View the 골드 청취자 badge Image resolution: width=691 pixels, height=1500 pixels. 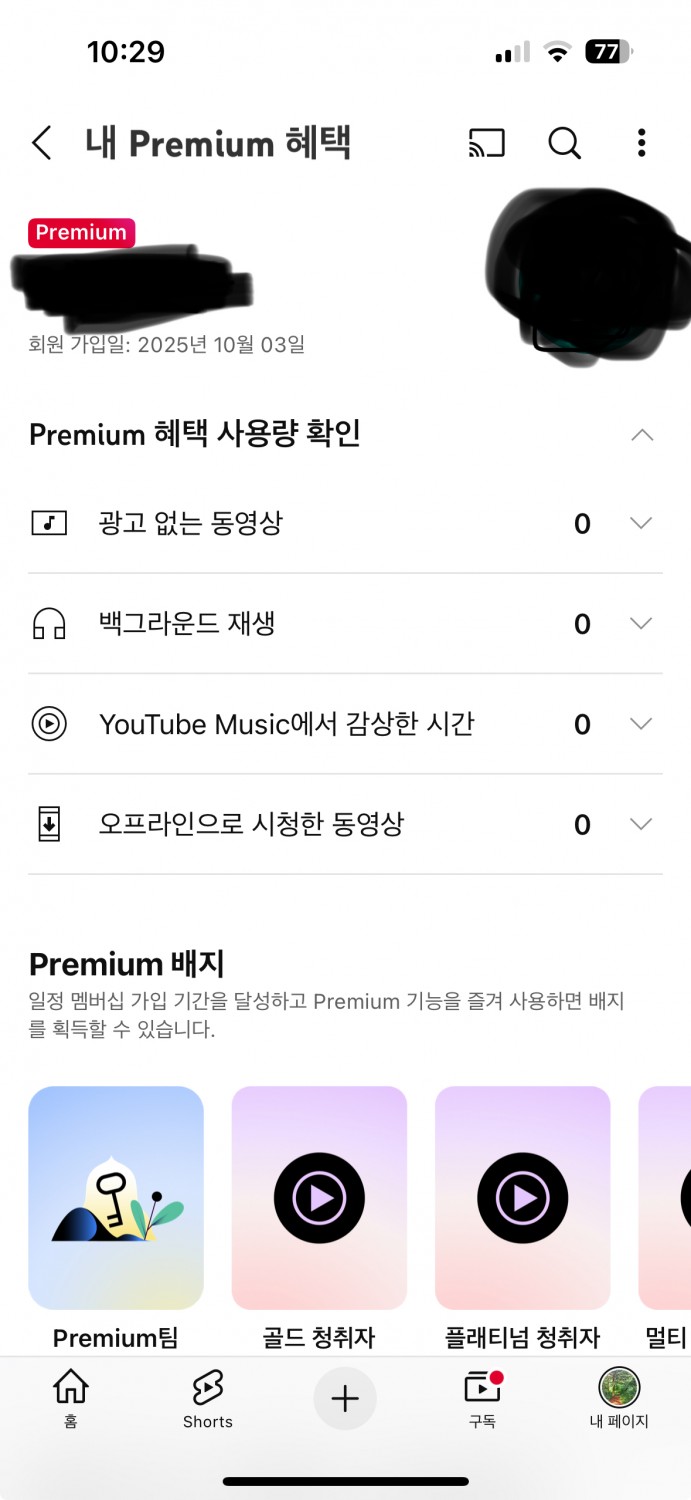click(319, 1198)
